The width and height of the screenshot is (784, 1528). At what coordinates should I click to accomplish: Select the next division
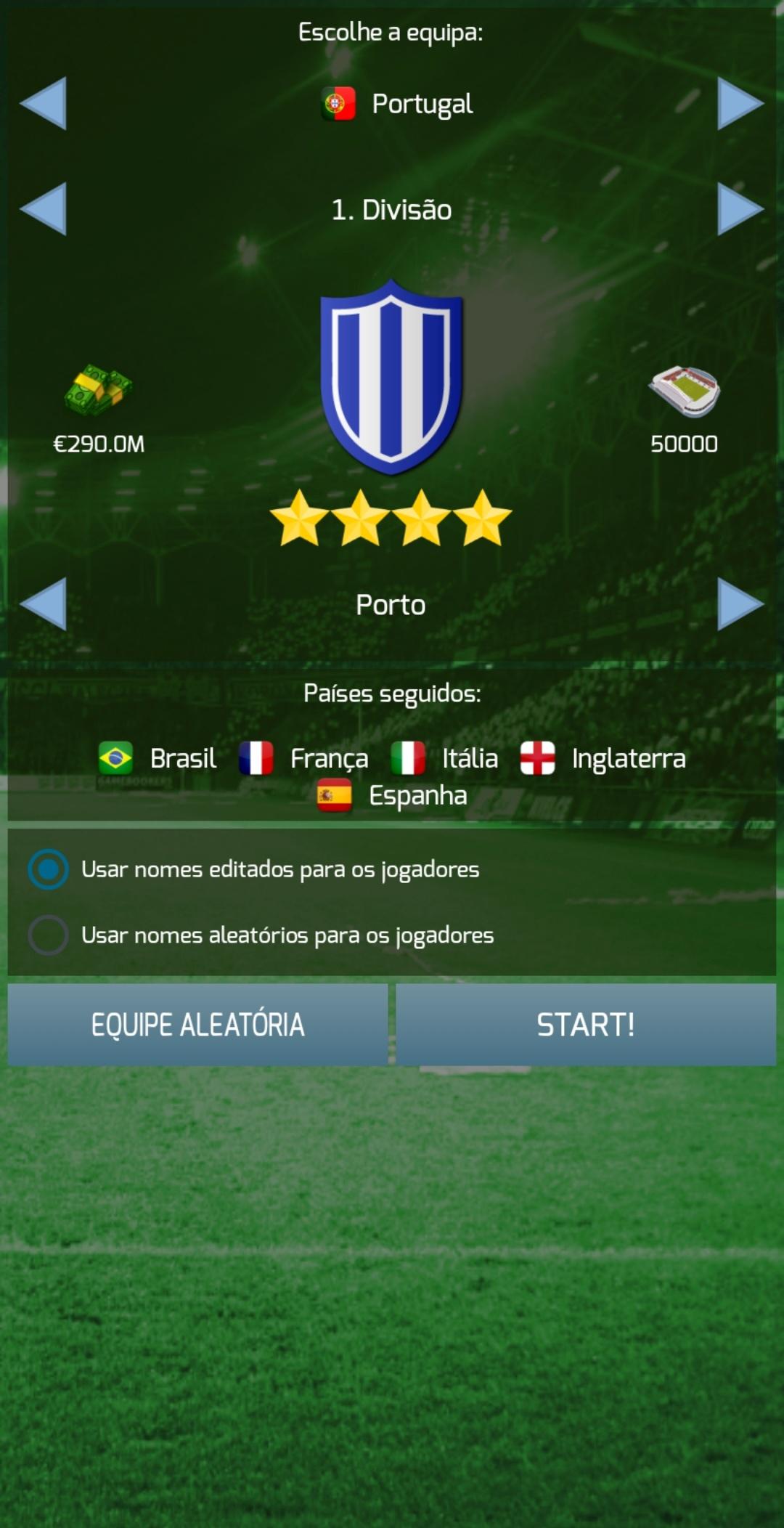(x=739, y=209)
